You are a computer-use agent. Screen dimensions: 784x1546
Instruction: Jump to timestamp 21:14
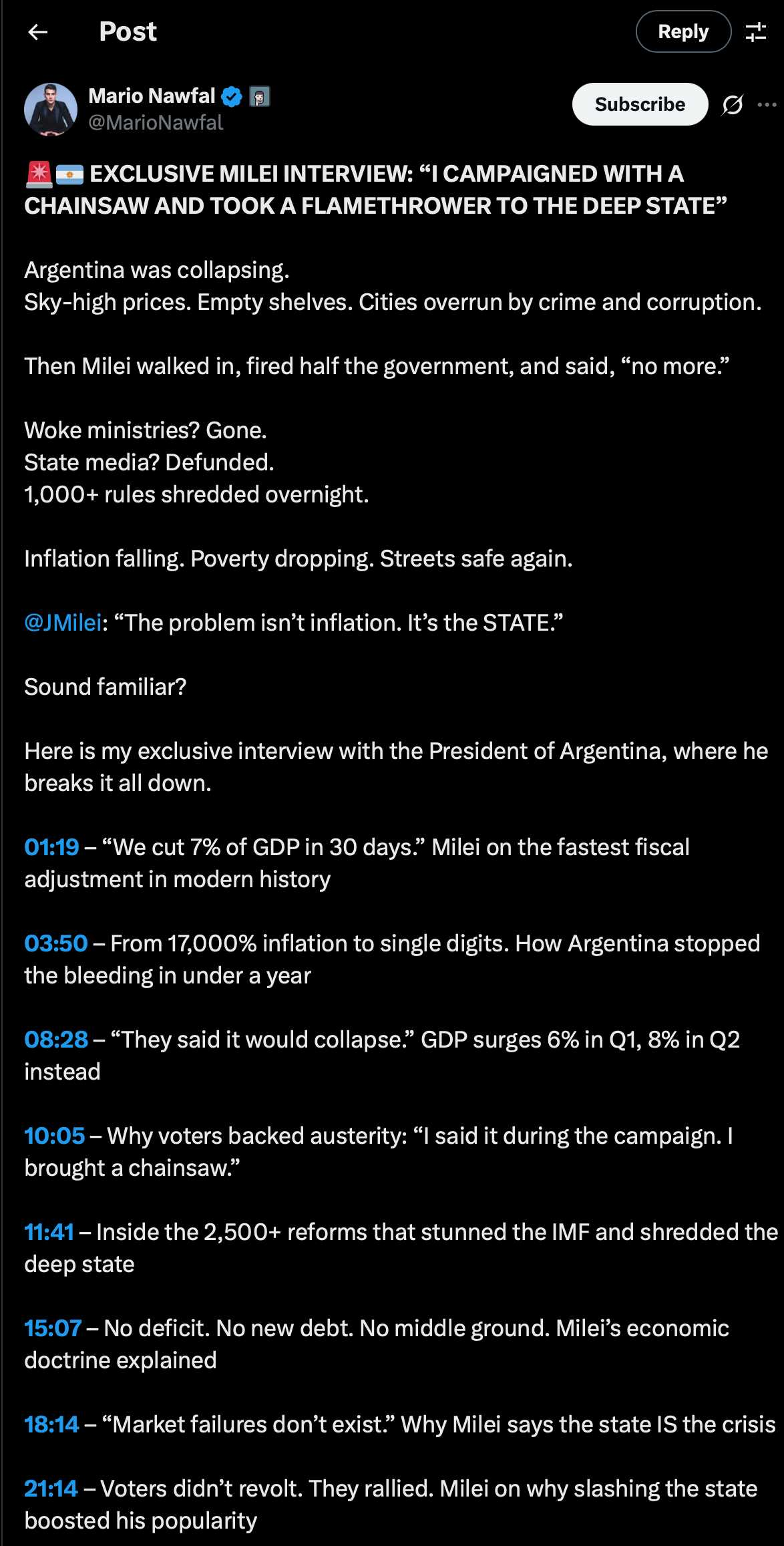point(51,1489)
